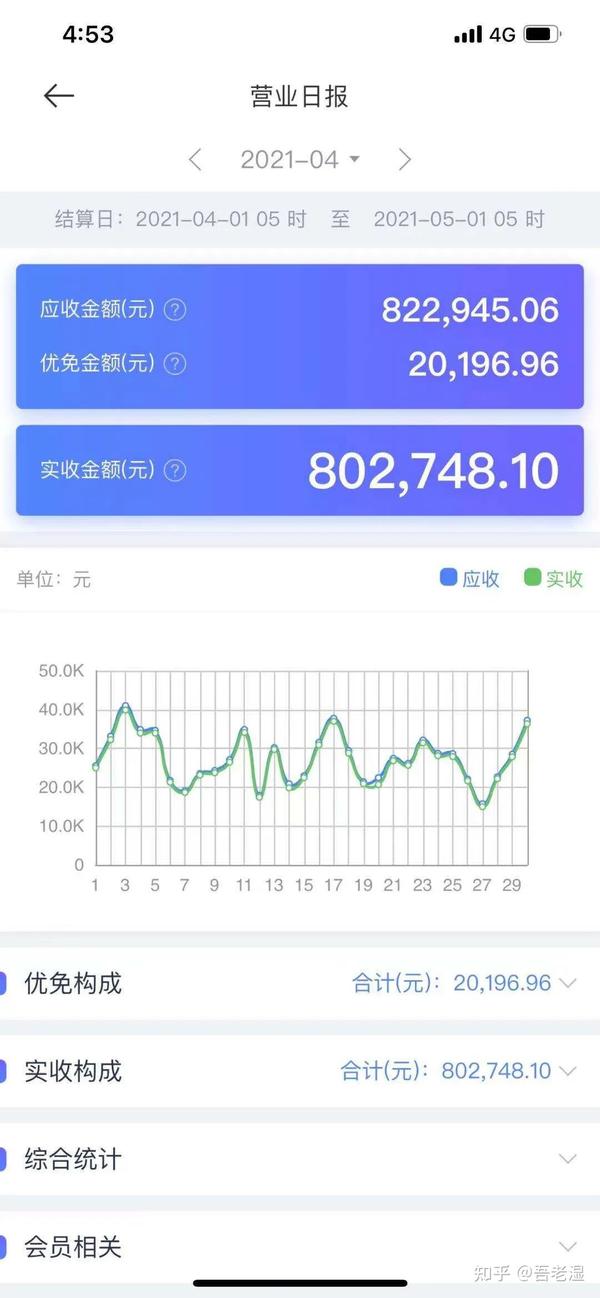Go to the next month
Viewport: 600px width, 1298px height.
tap(404, 159)
